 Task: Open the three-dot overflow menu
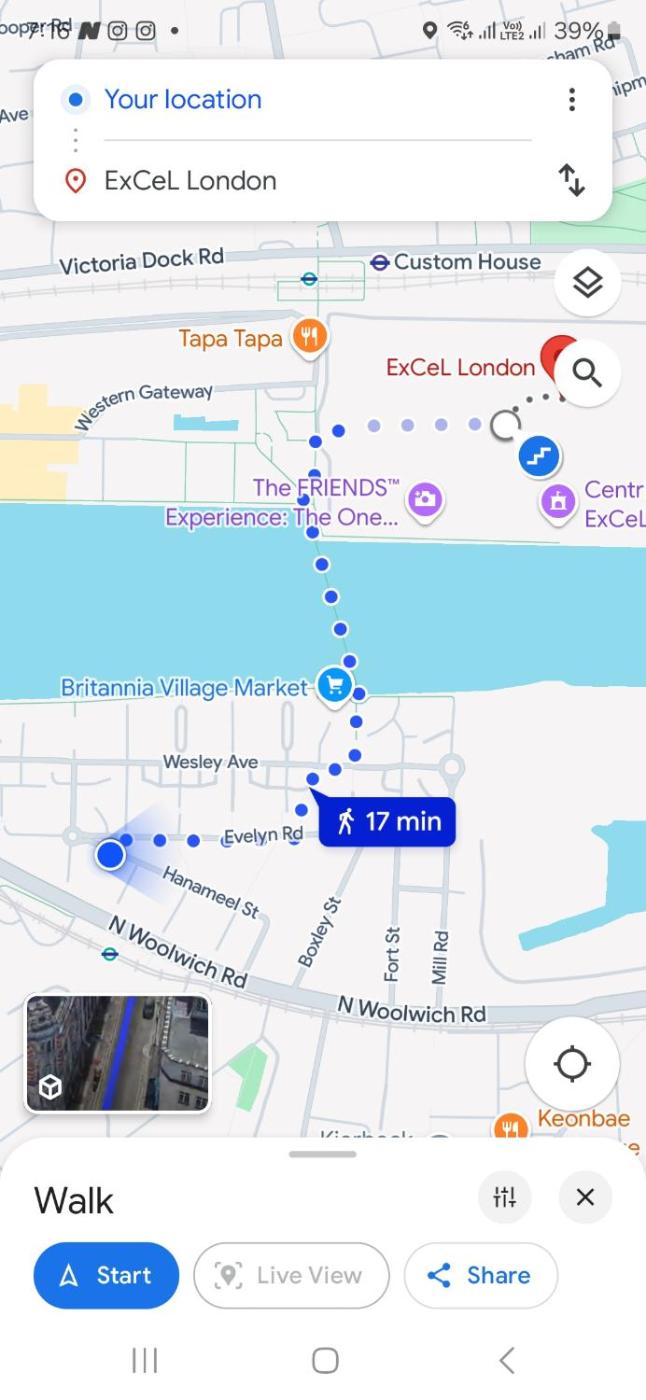[x=571, y=99]
